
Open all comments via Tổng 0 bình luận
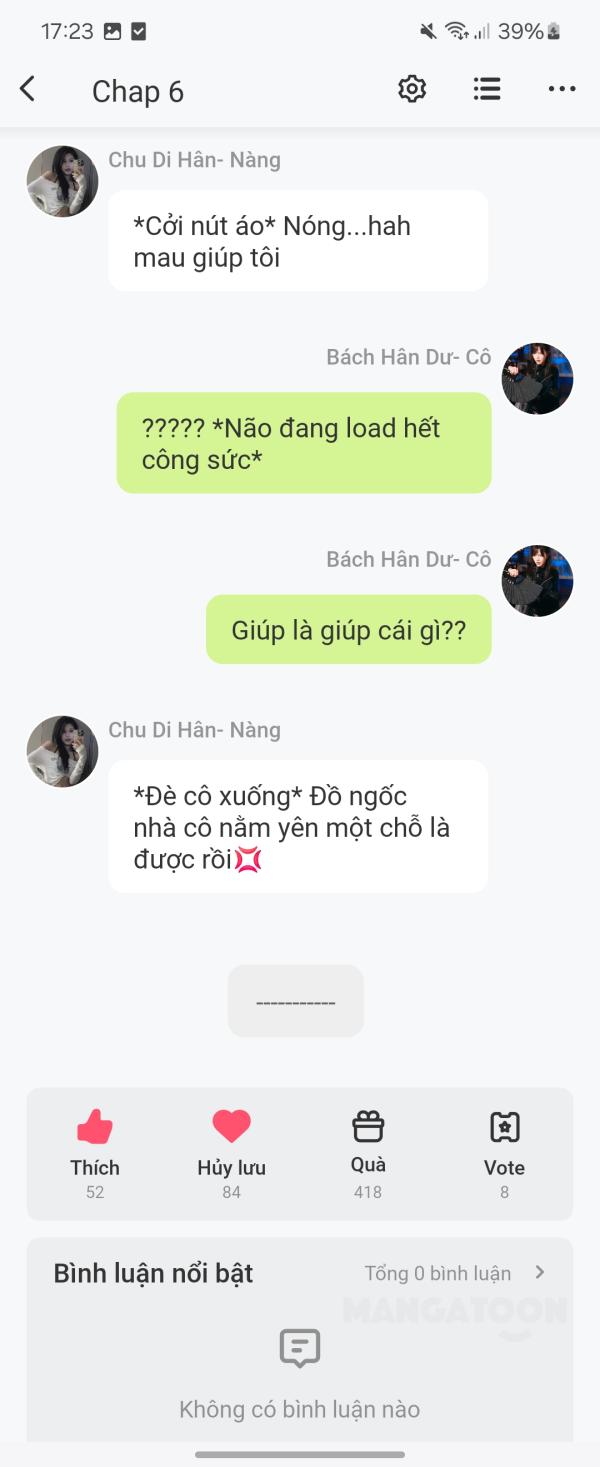click(x=455, y=1273)
